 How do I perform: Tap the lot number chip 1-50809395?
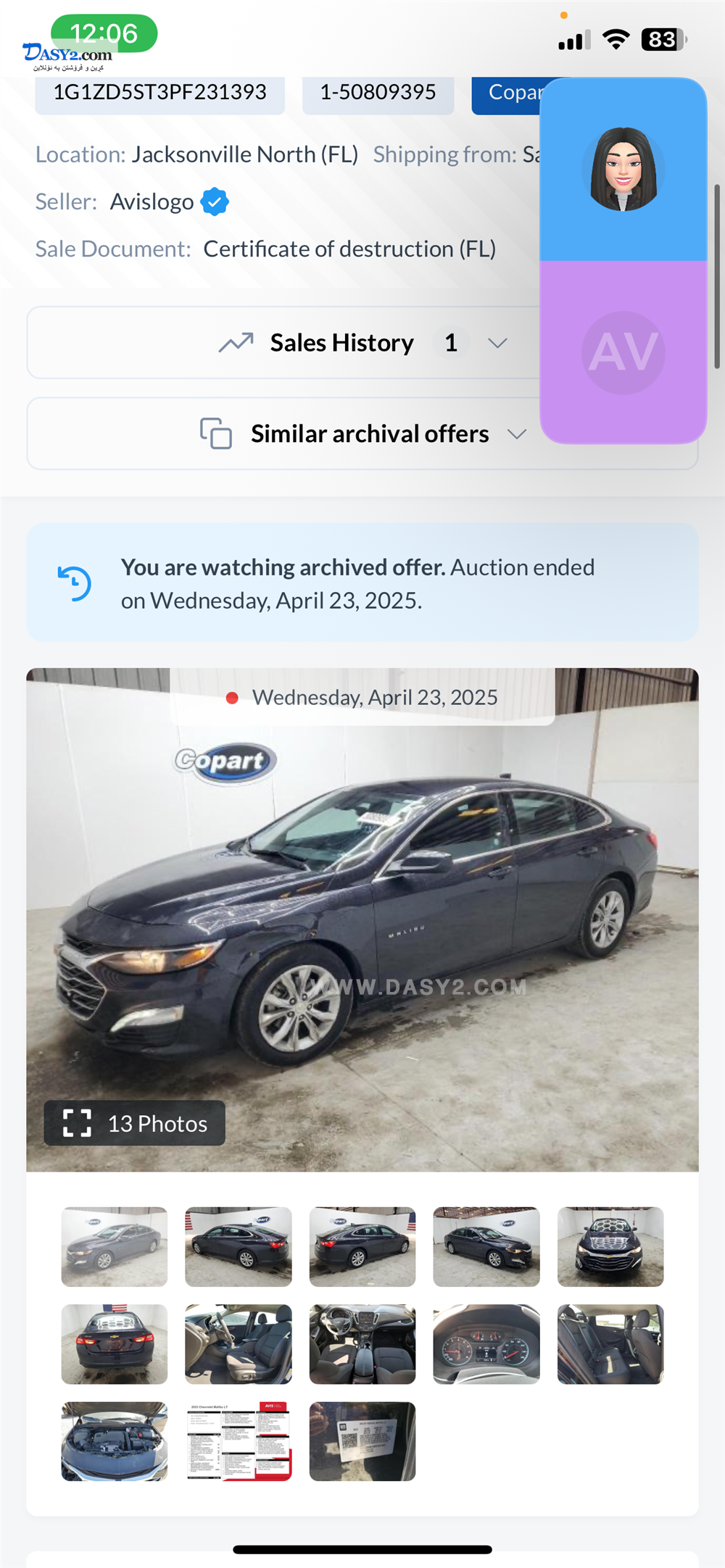(x=378, y=93)
